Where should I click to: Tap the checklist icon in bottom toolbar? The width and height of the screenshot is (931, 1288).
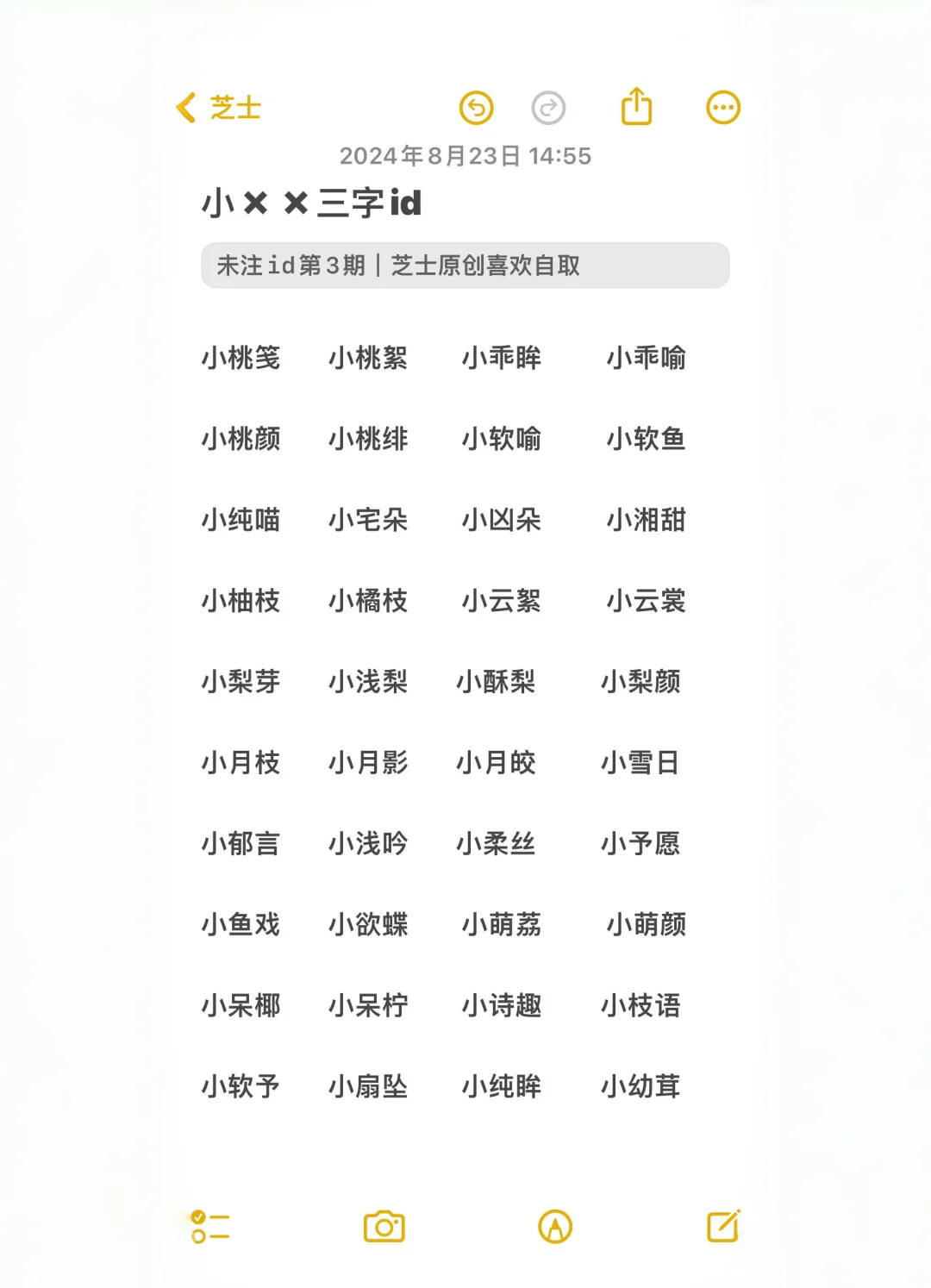[209, 1225]
